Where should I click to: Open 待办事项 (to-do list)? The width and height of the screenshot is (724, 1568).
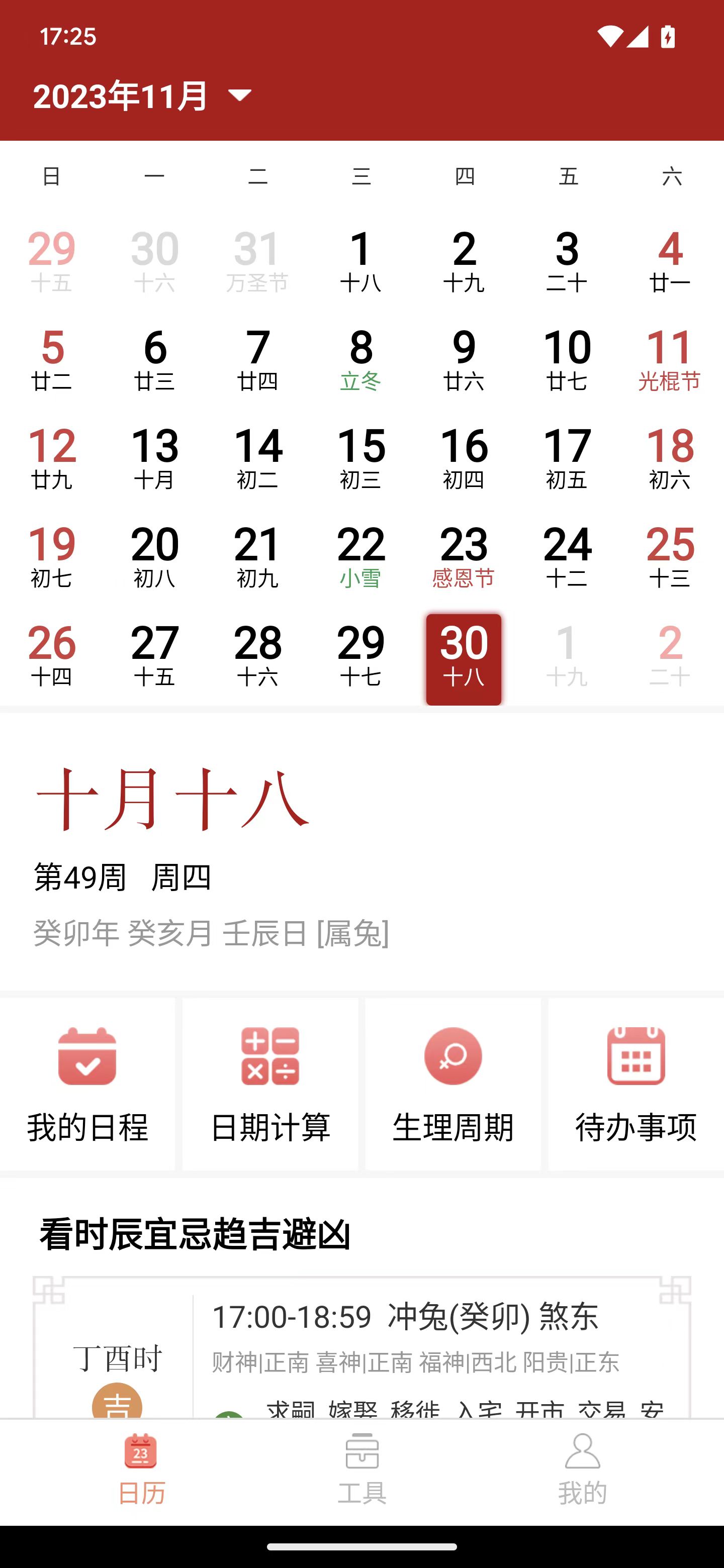coord(636,1084)
